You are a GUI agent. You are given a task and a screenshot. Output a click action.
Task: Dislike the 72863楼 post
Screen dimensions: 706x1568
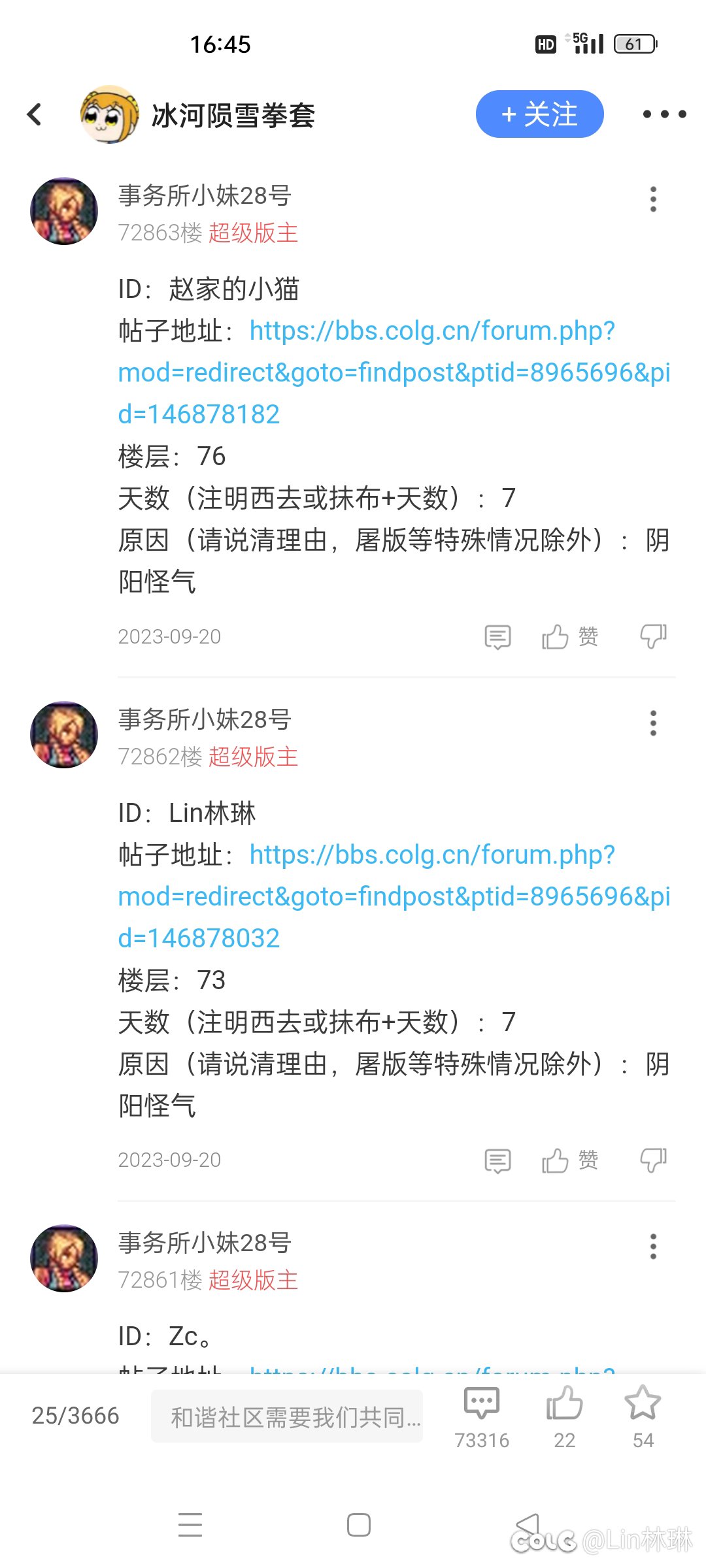tap(653, 636)
